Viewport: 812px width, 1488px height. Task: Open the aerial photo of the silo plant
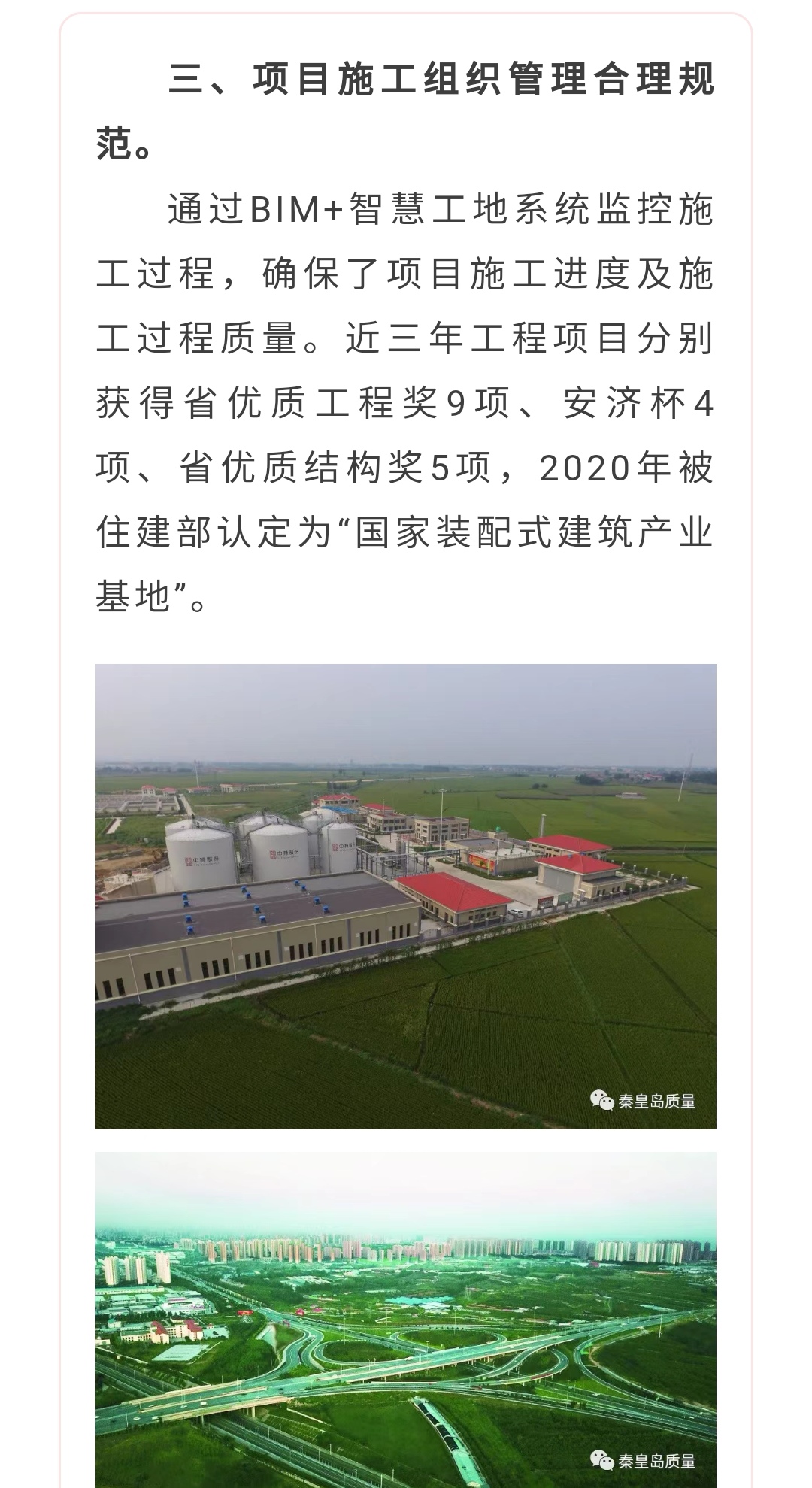406,896
